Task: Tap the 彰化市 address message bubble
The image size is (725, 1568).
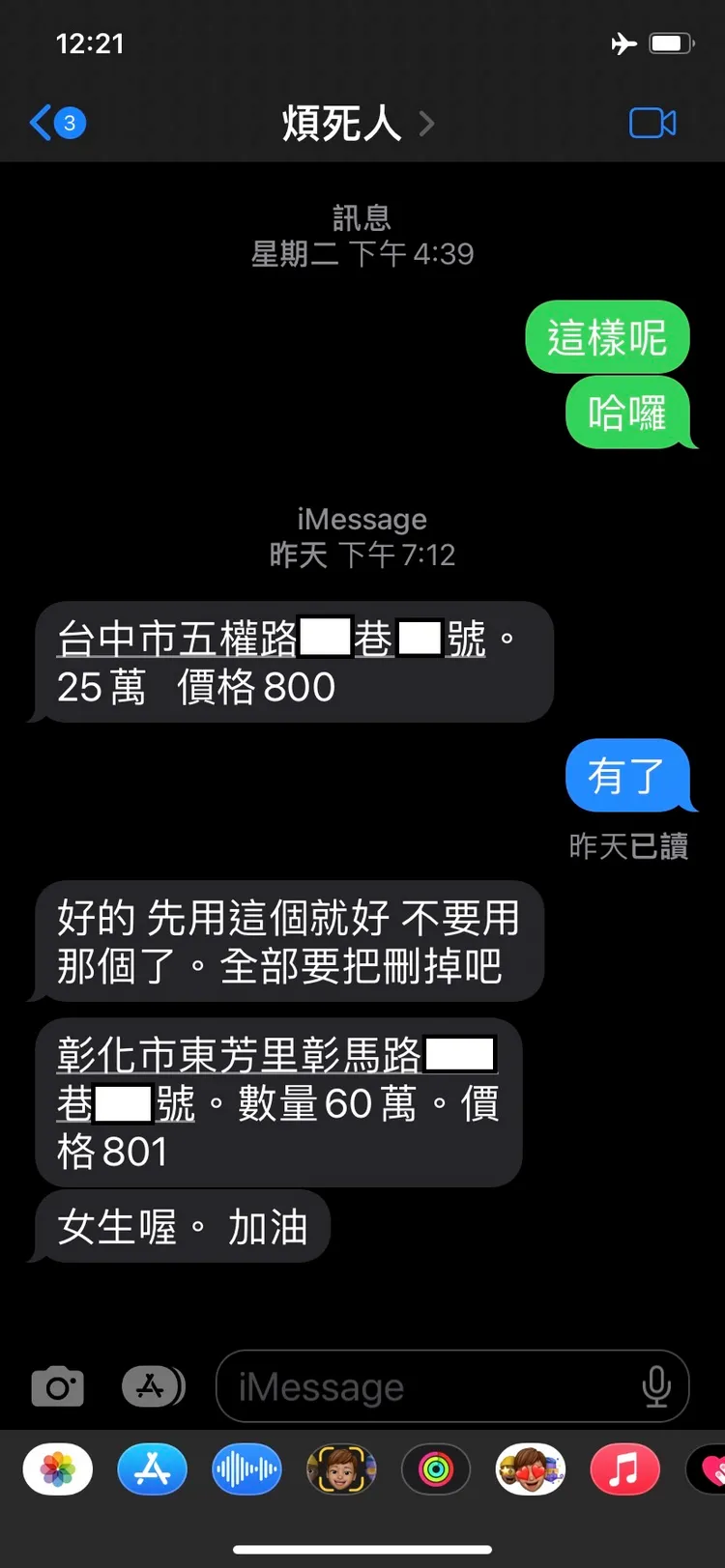Action: [277, 1102]
